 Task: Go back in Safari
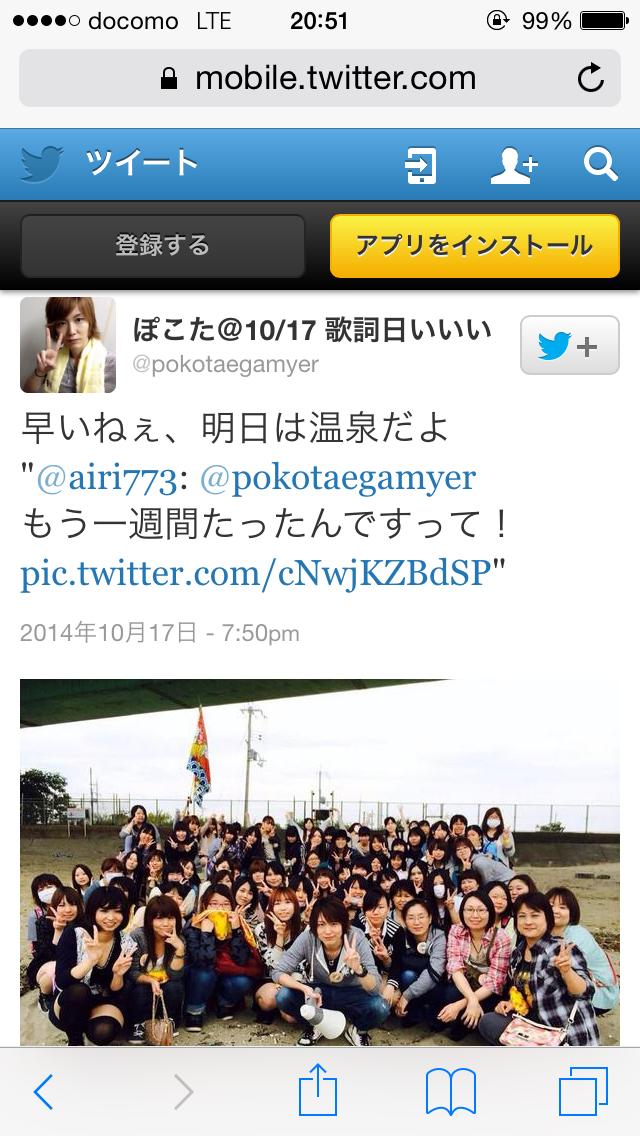coord(43,1092)
